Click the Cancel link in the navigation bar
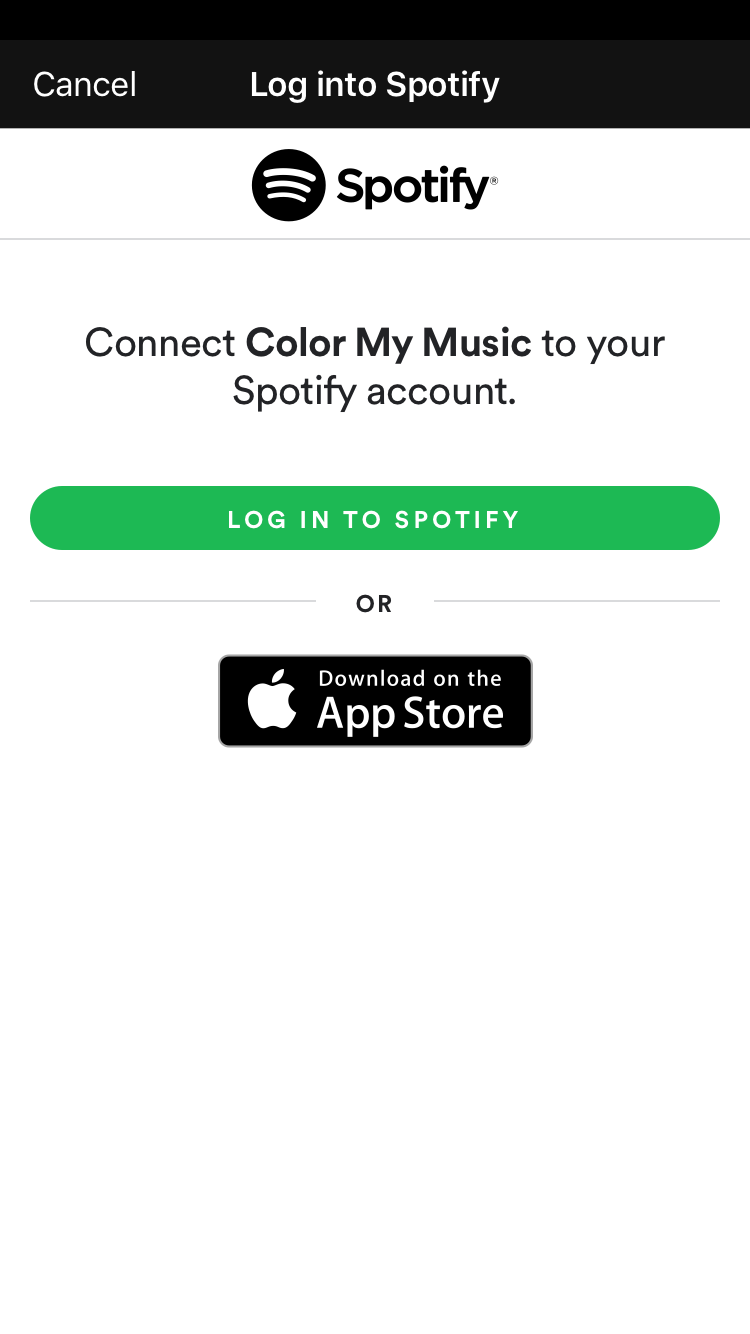Screen dimensions: 750x1334 click(84, 84)
